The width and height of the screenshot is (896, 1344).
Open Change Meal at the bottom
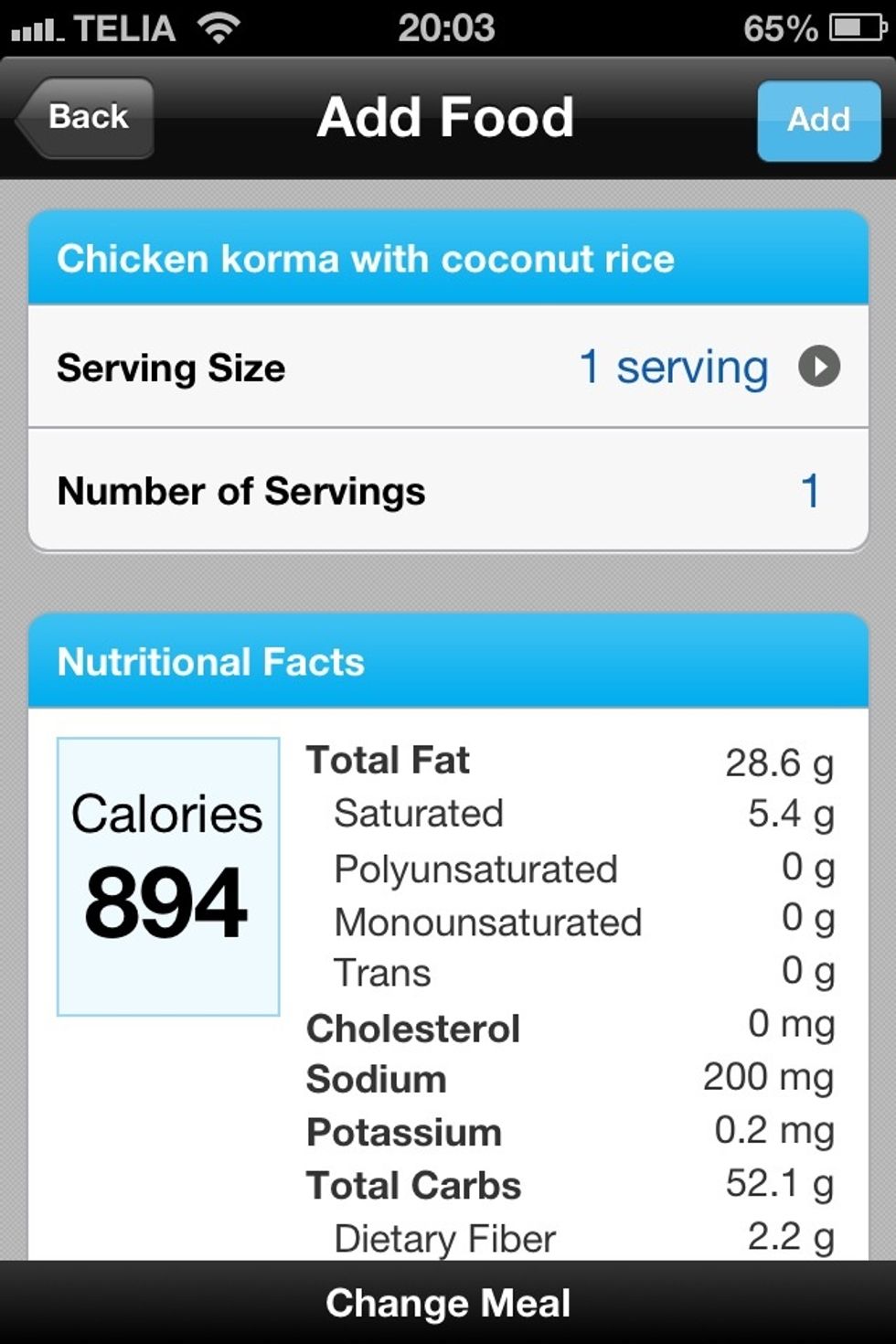click(448, 1302)
